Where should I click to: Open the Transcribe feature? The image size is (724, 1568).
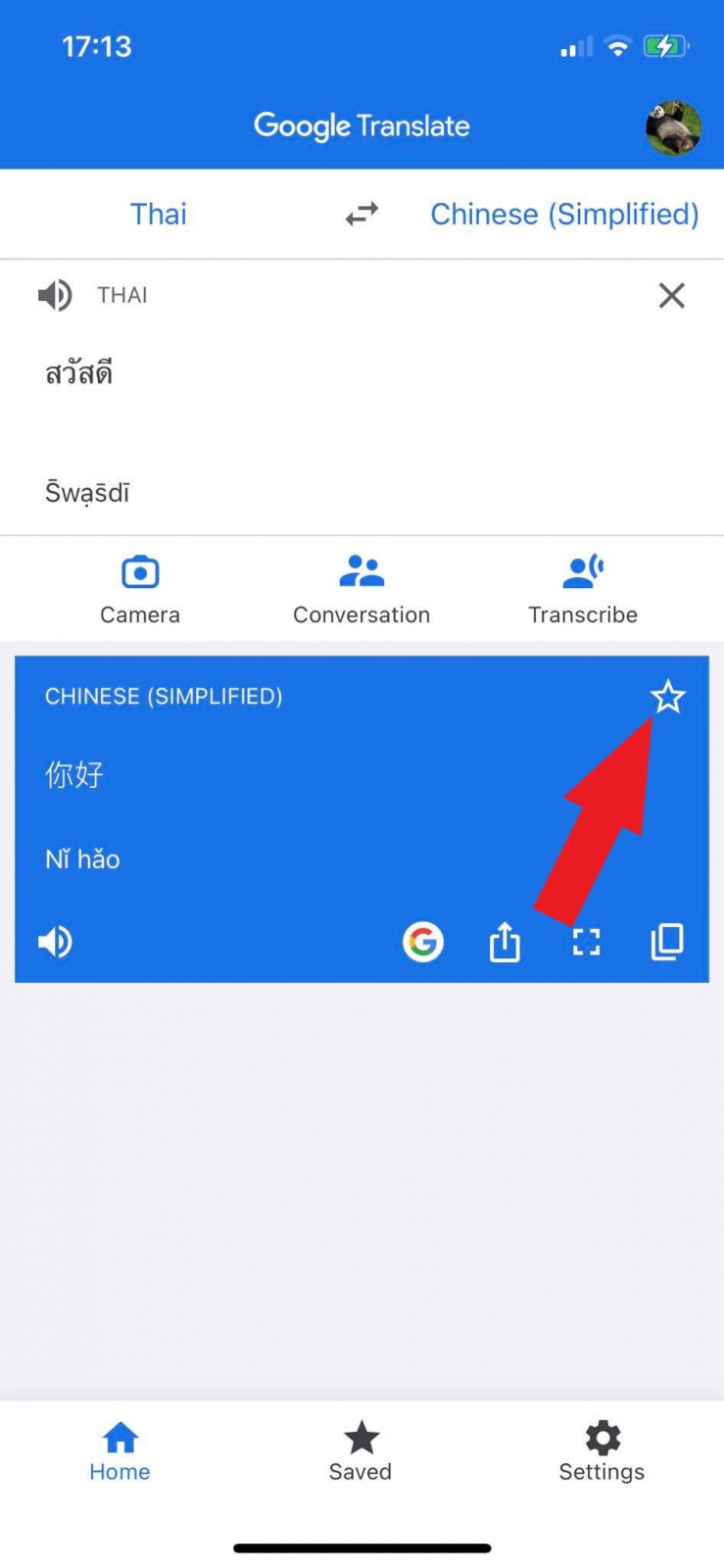[583, 589]
